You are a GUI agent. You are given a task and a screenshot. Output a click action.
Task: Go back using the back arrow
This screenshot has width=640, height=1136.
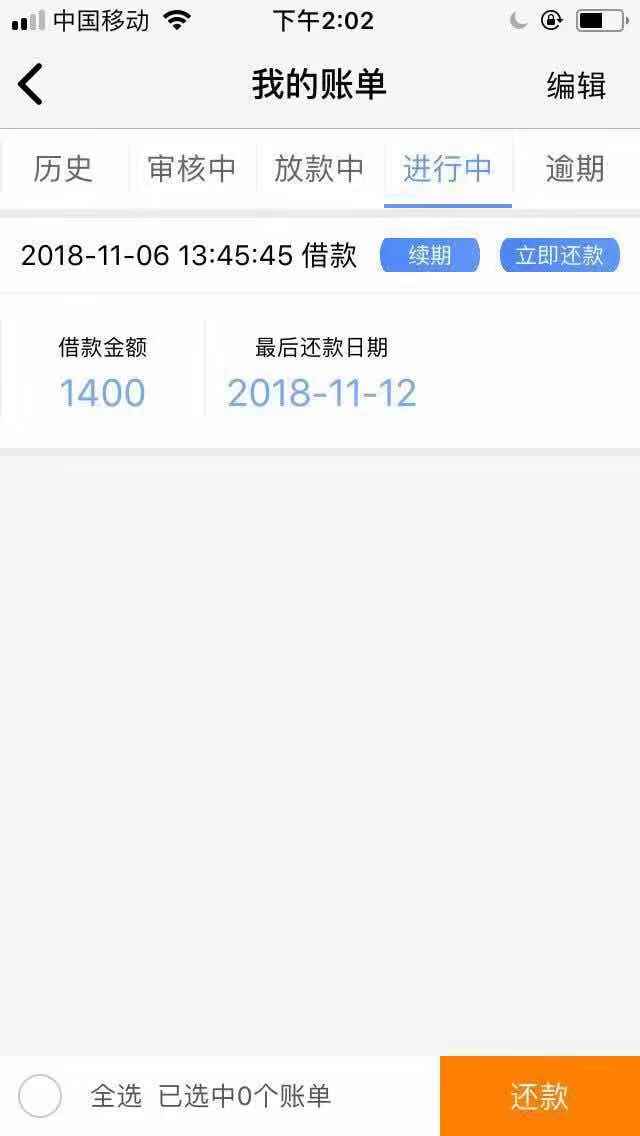(x=30, y=85)
